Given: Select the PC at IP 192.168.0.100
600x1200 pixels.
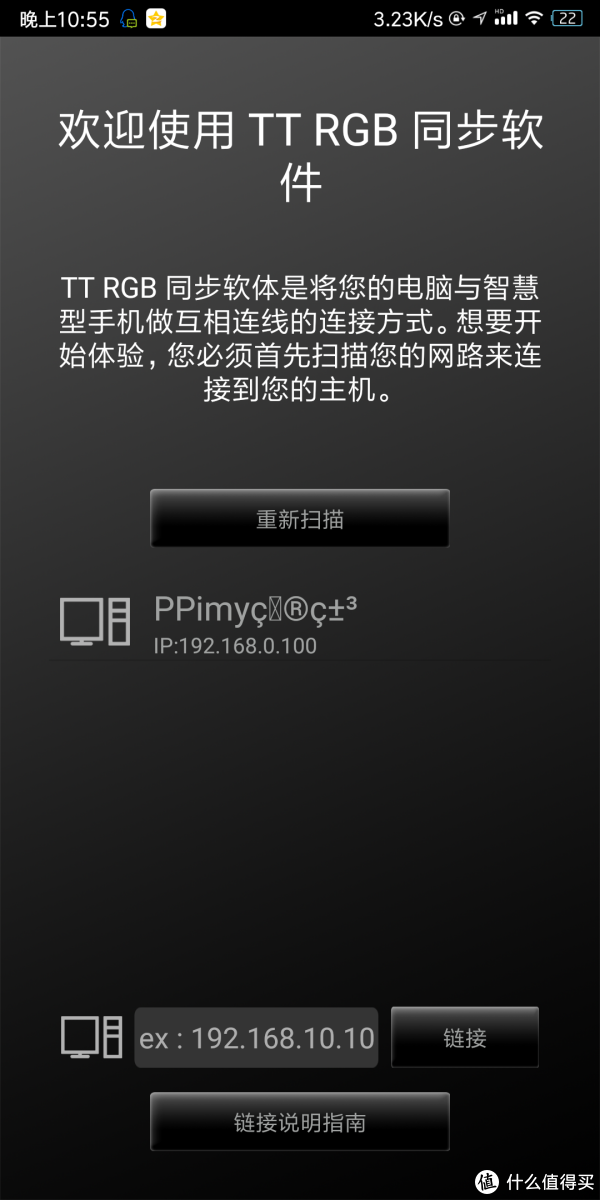Looking at the screenshot, I should pos(255,623).
